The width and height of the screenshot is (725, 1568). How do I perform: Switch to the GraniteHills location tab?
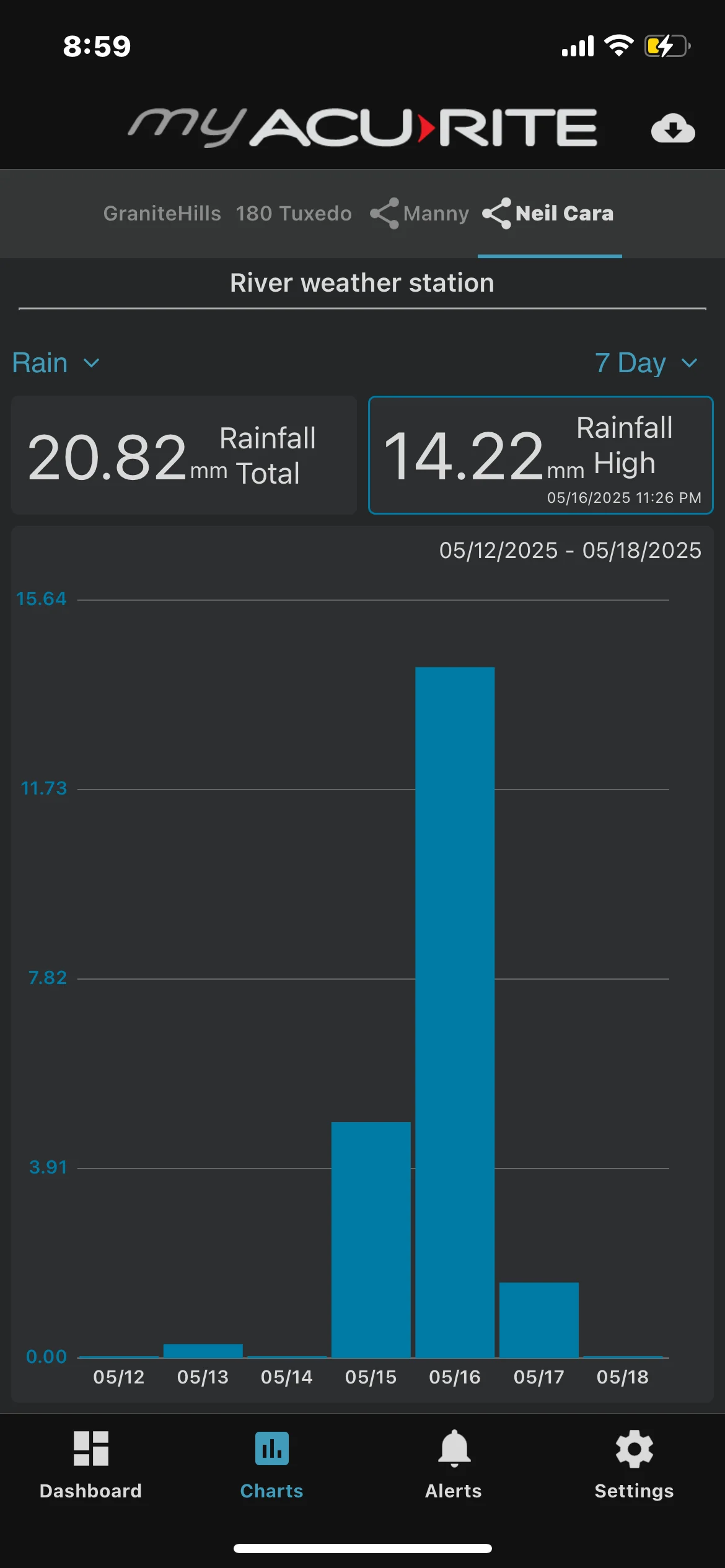[x=162, y=214]
